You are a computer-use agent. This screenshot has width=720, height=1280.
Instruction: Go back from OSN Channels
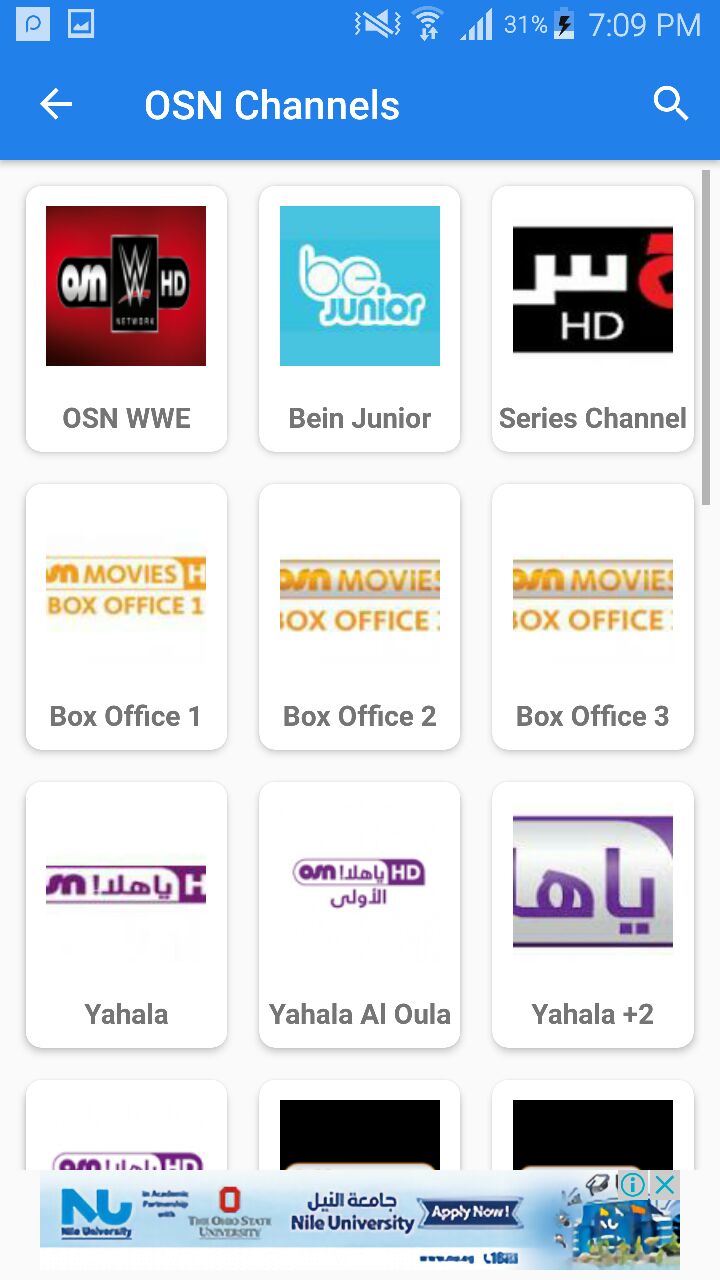56,104
